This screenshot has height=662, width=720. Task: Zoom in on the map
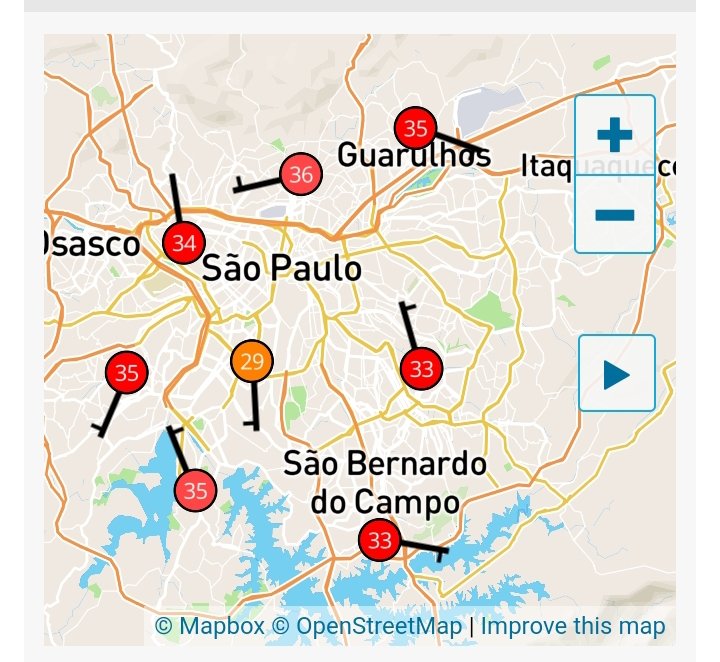[615, 135]
